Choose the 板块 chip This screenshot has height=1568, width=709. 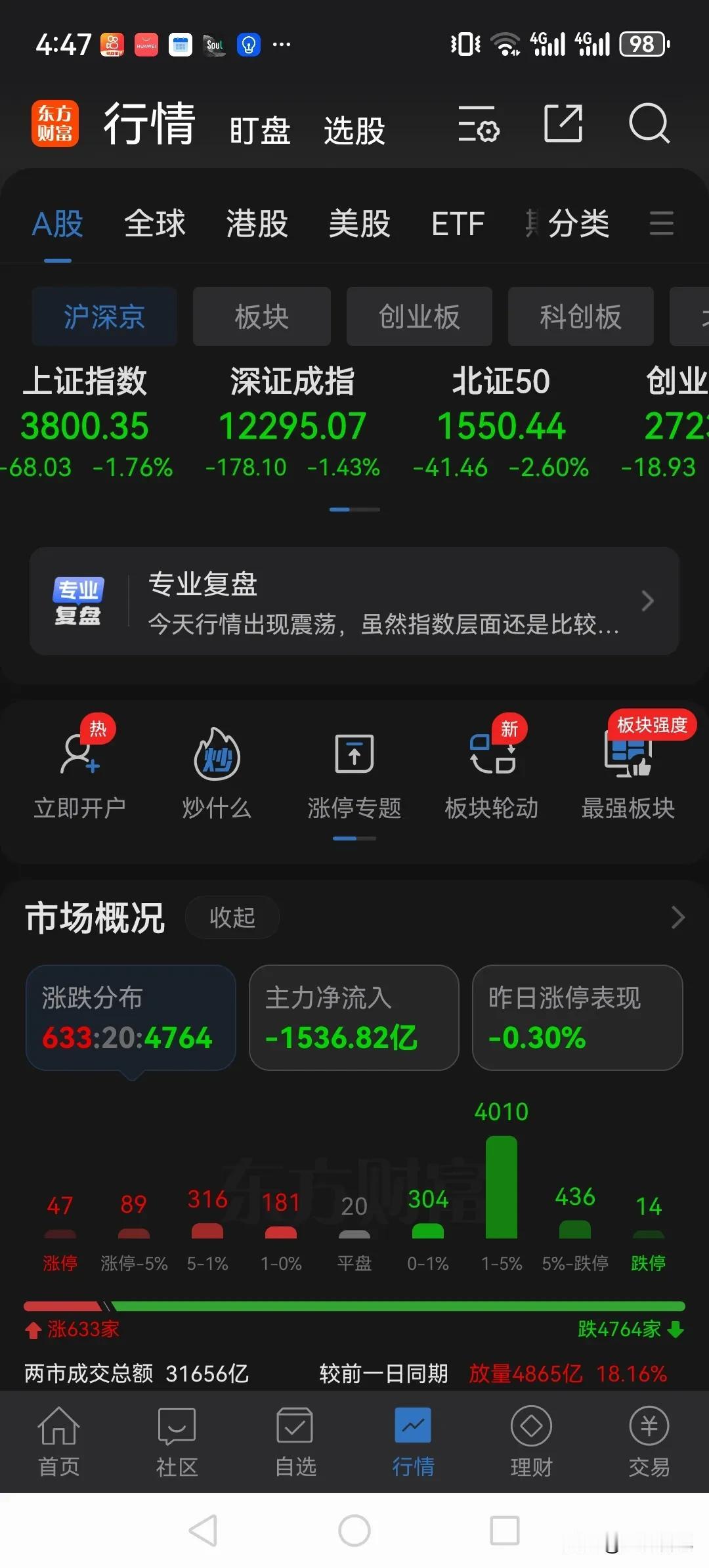pos(262,316)
